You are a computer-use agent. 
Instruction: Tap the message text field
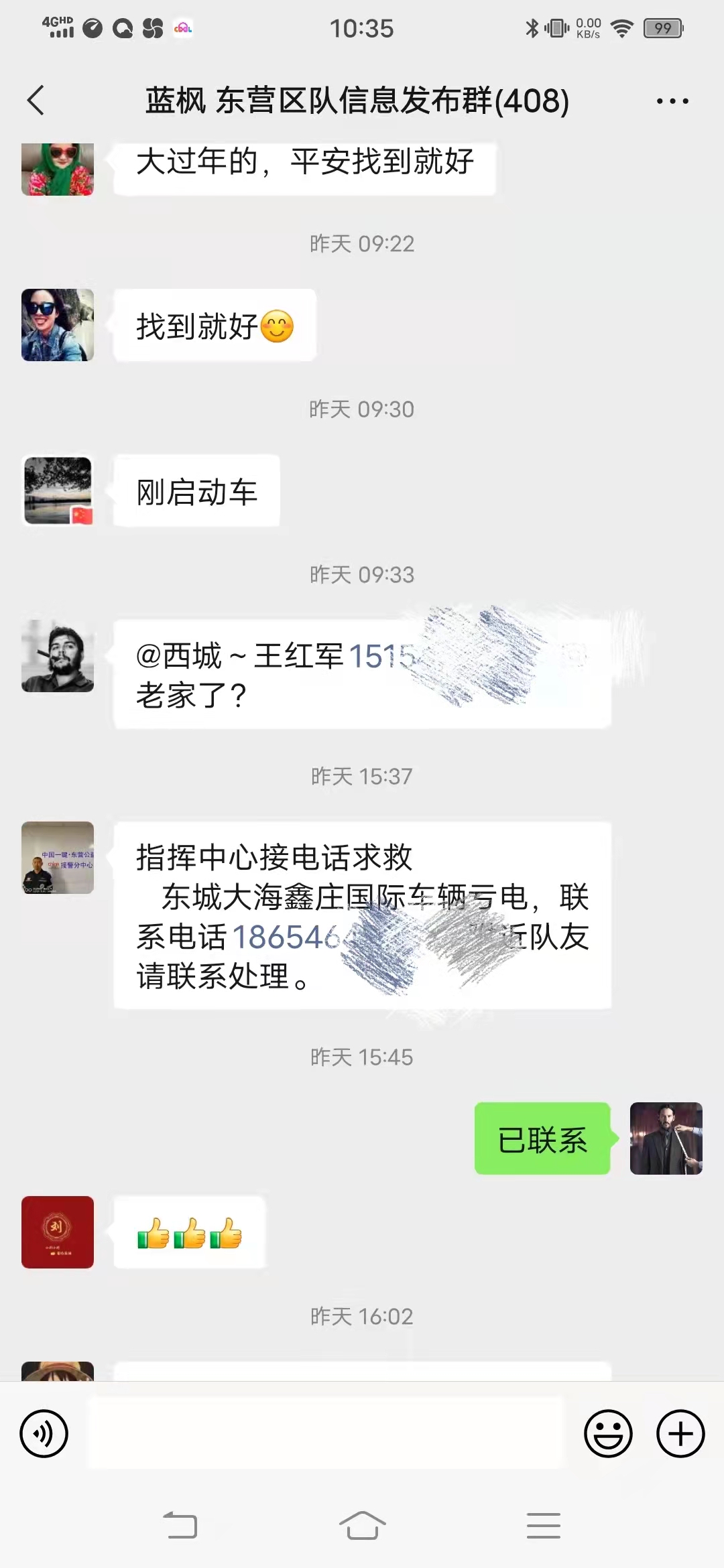(x=326, y=1433)
